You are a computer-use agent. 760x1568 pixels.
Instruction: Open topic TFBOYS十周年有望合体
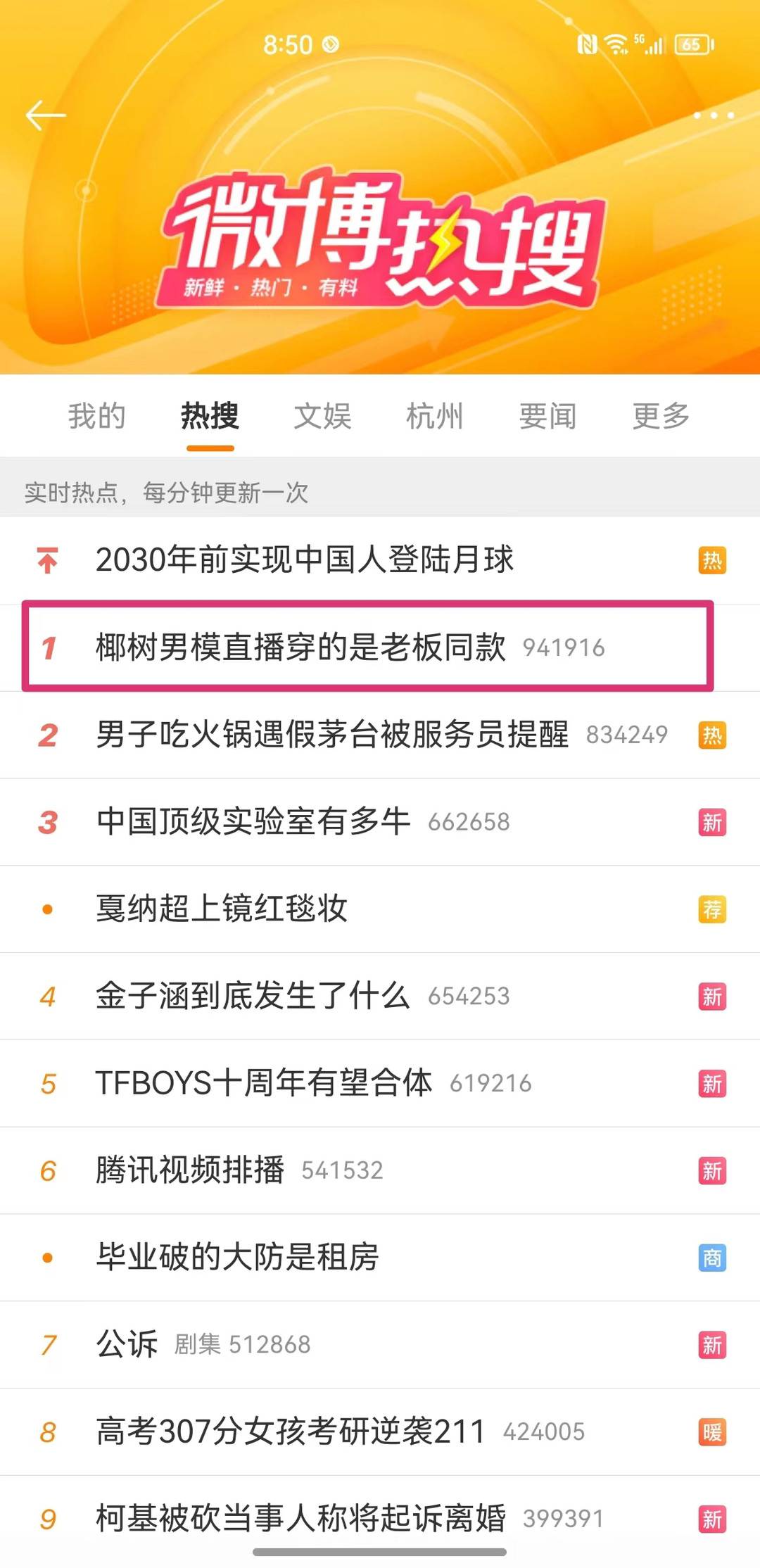pyautogui.click(x=380, y=1084)
